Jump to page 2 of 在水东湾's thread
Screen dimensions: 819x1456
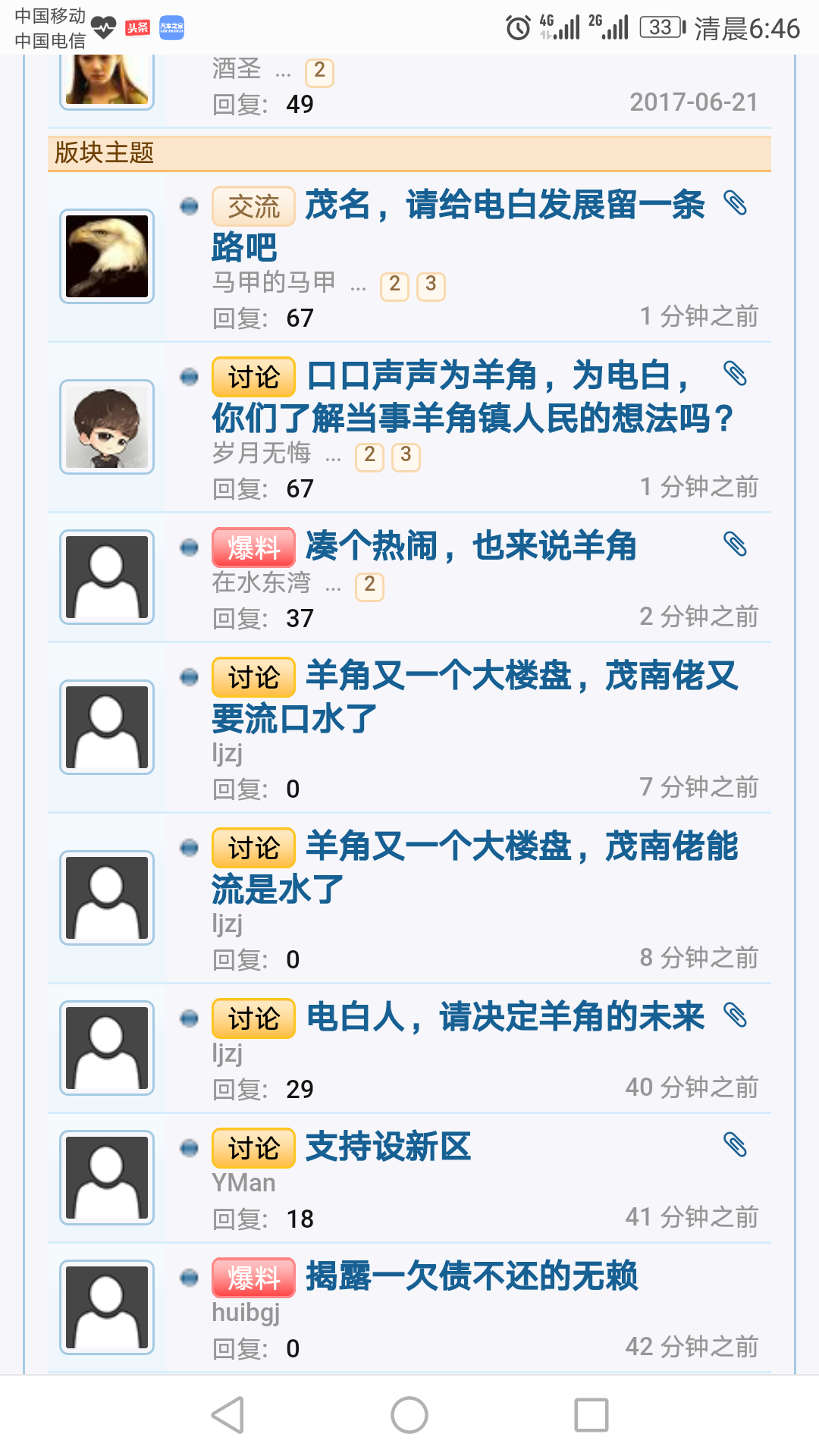coord(369,586)
